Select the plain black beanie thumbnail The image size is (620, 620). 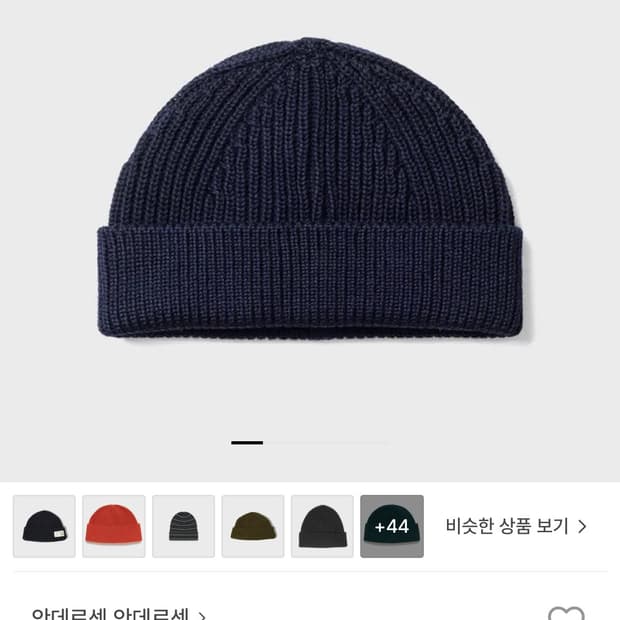pos(322,526)
